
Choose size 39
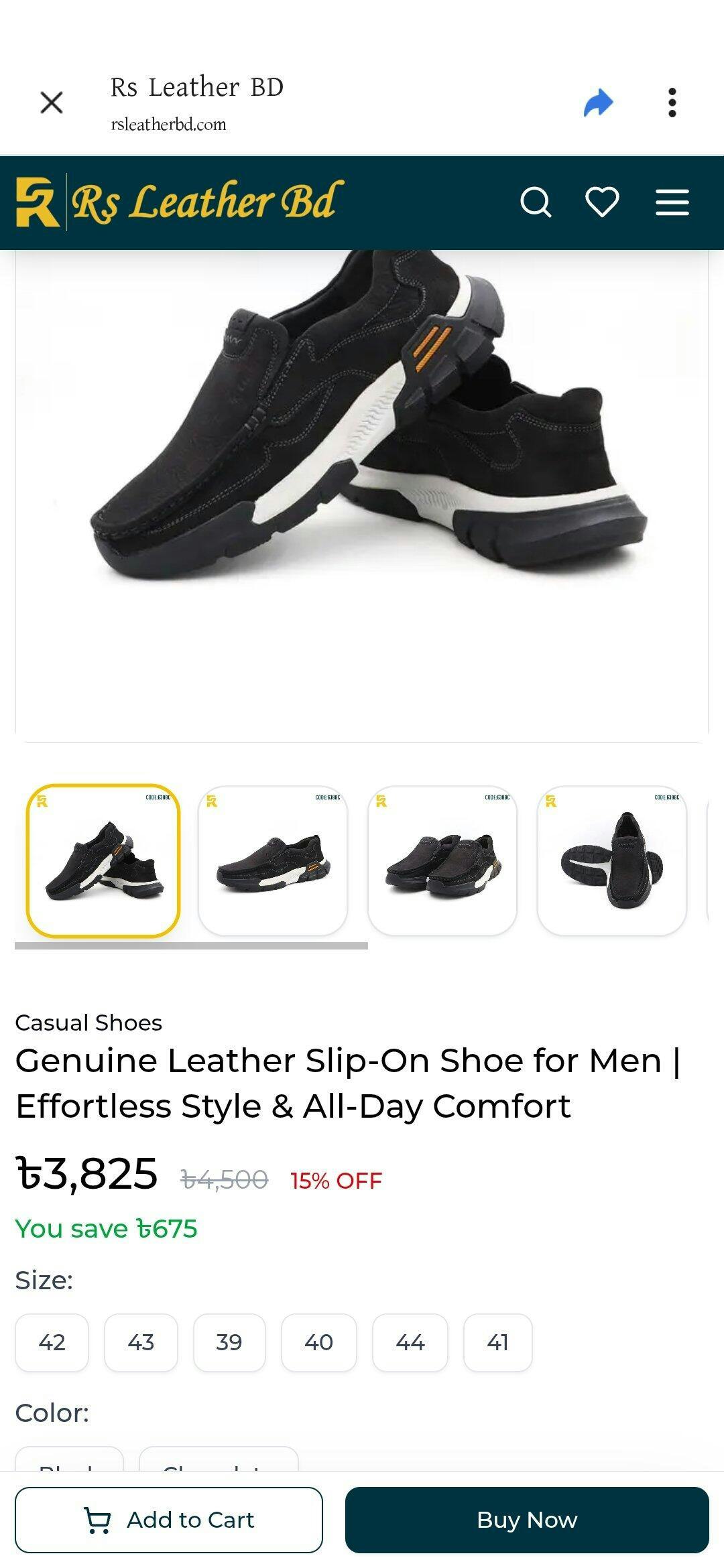(x=229, y=1342)
